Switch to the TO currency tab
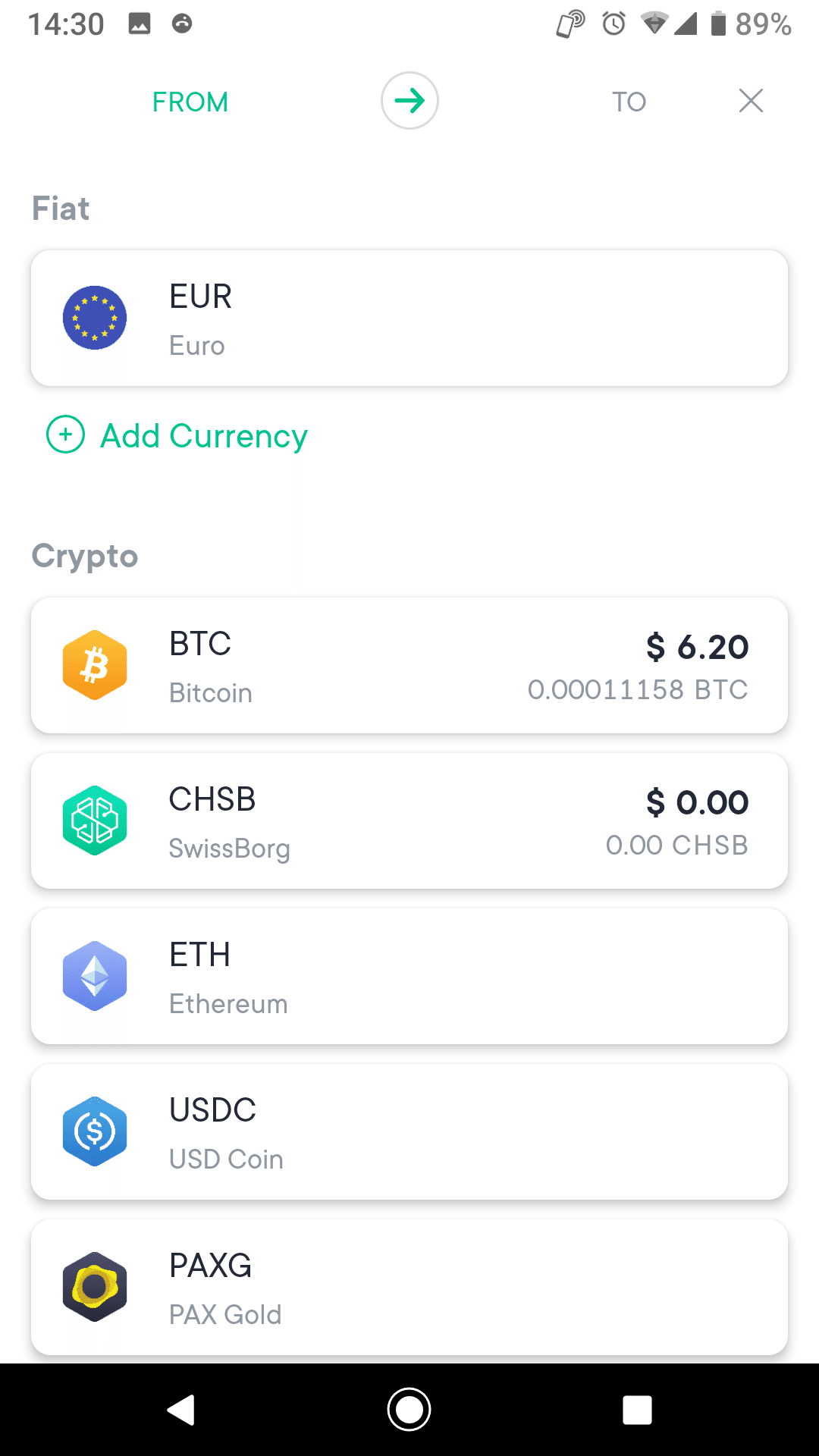The height and width of the screenshot is (1456, 819). 628,101
